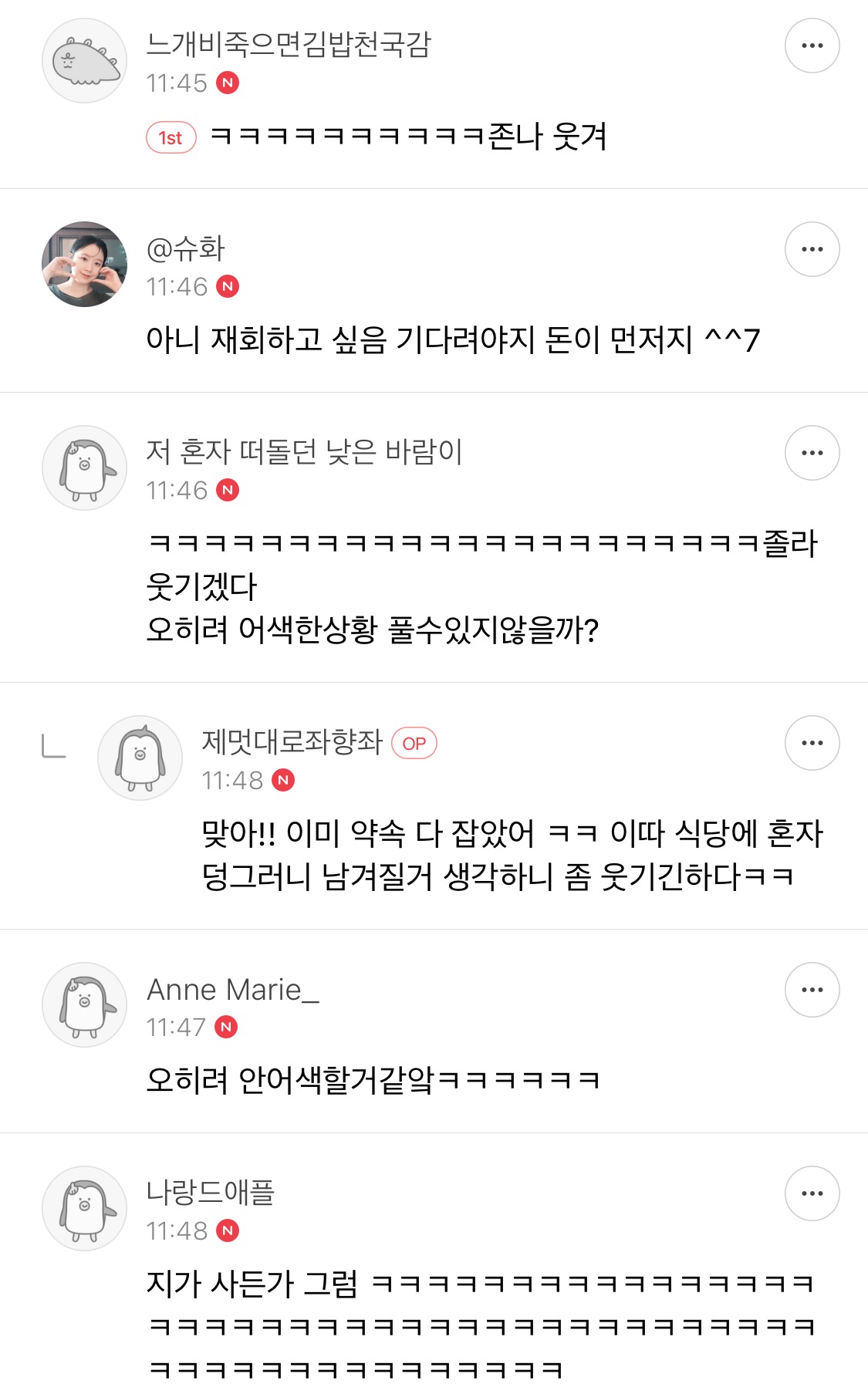
Task: Click the username 나랑드애플
Action: coord(213,1192)
